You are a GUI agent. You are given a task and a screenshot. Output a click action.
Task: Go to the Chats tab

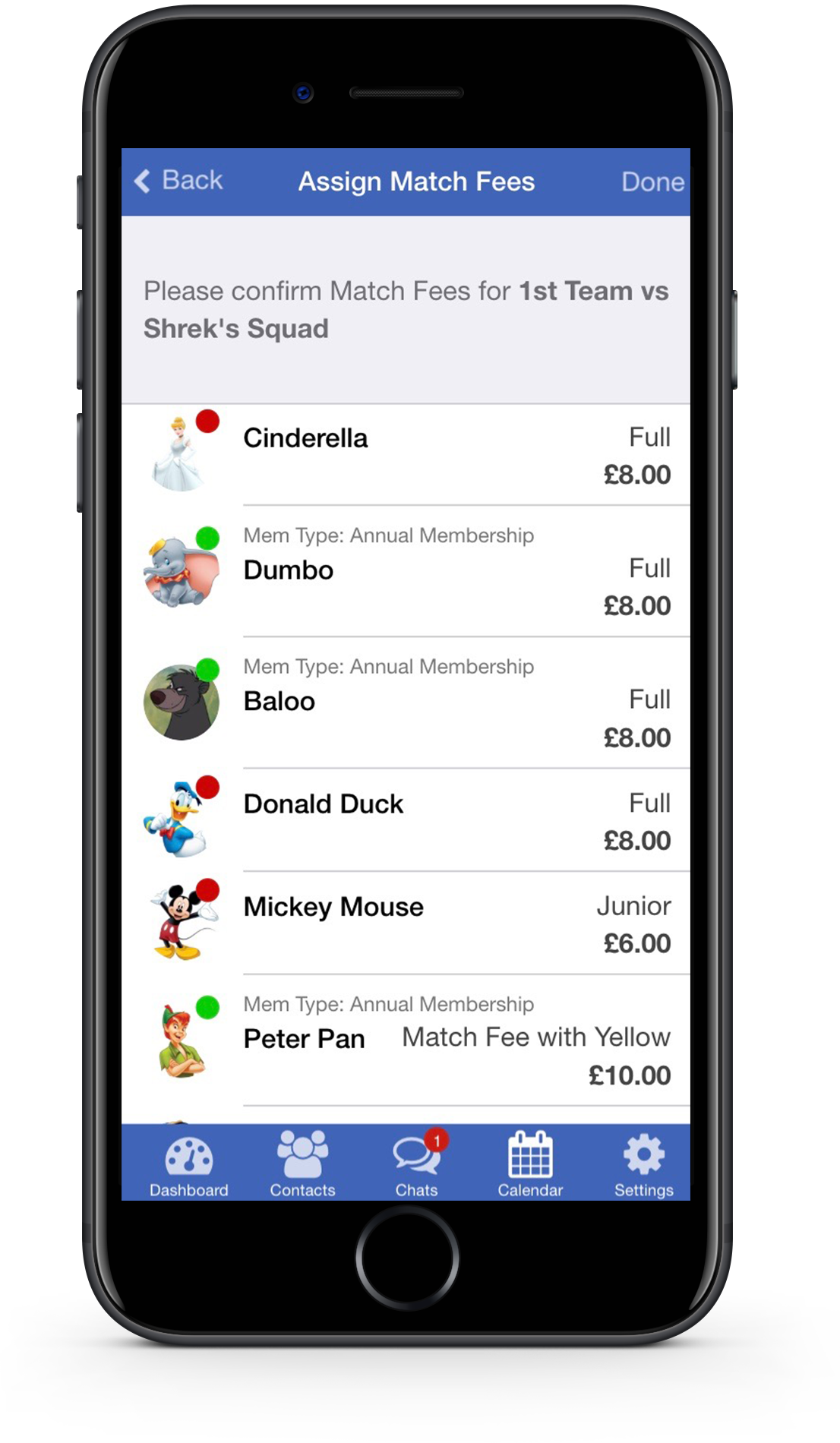pyautogui.click(x=416, y=1164)
